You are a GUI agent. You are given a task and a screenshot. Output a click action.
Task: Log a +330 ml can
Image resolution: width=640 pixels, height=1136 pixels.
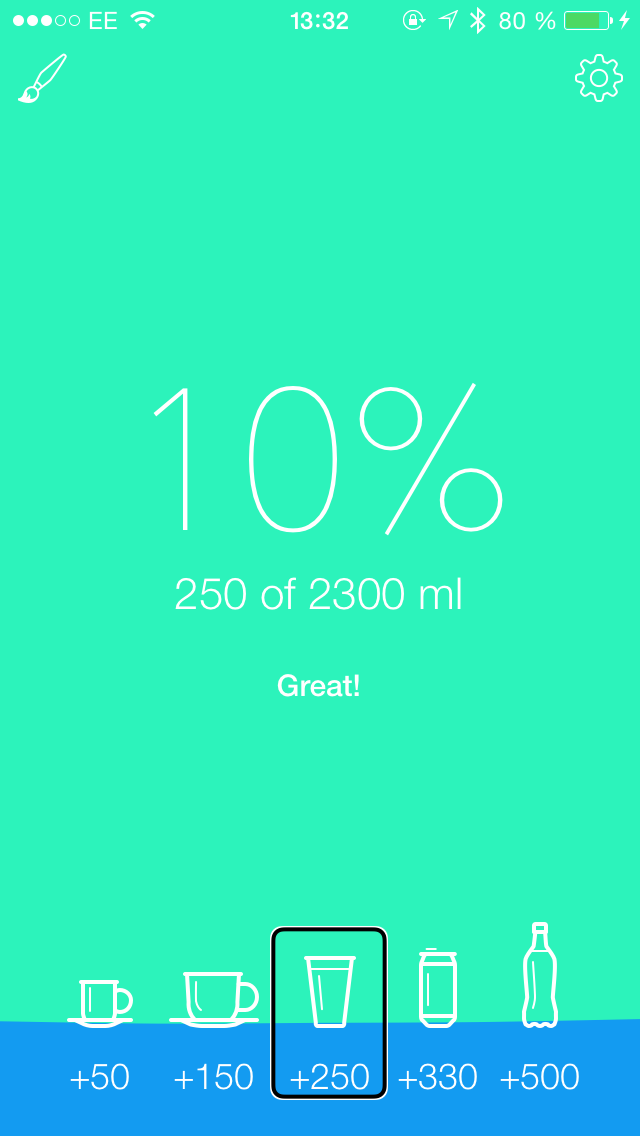point(437,1020)
